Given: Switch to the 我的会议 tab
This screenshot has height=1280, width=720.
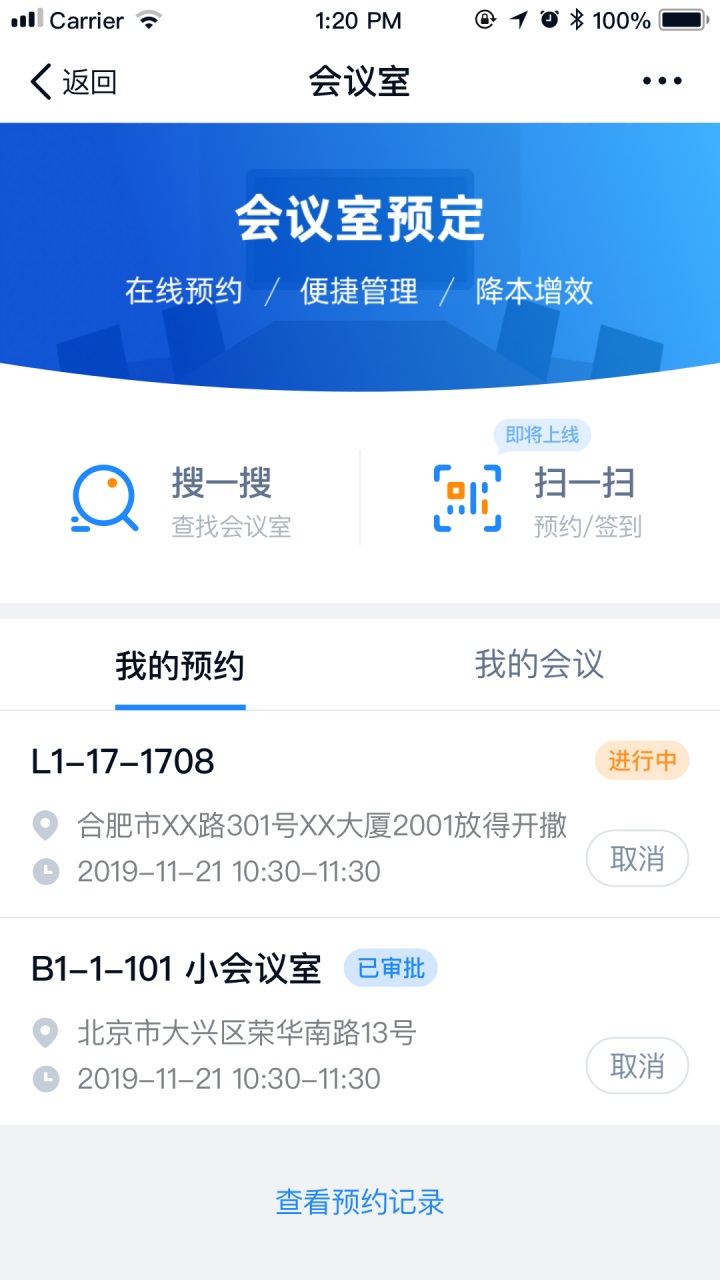Looking at the screenshot, I should point(539,665).
